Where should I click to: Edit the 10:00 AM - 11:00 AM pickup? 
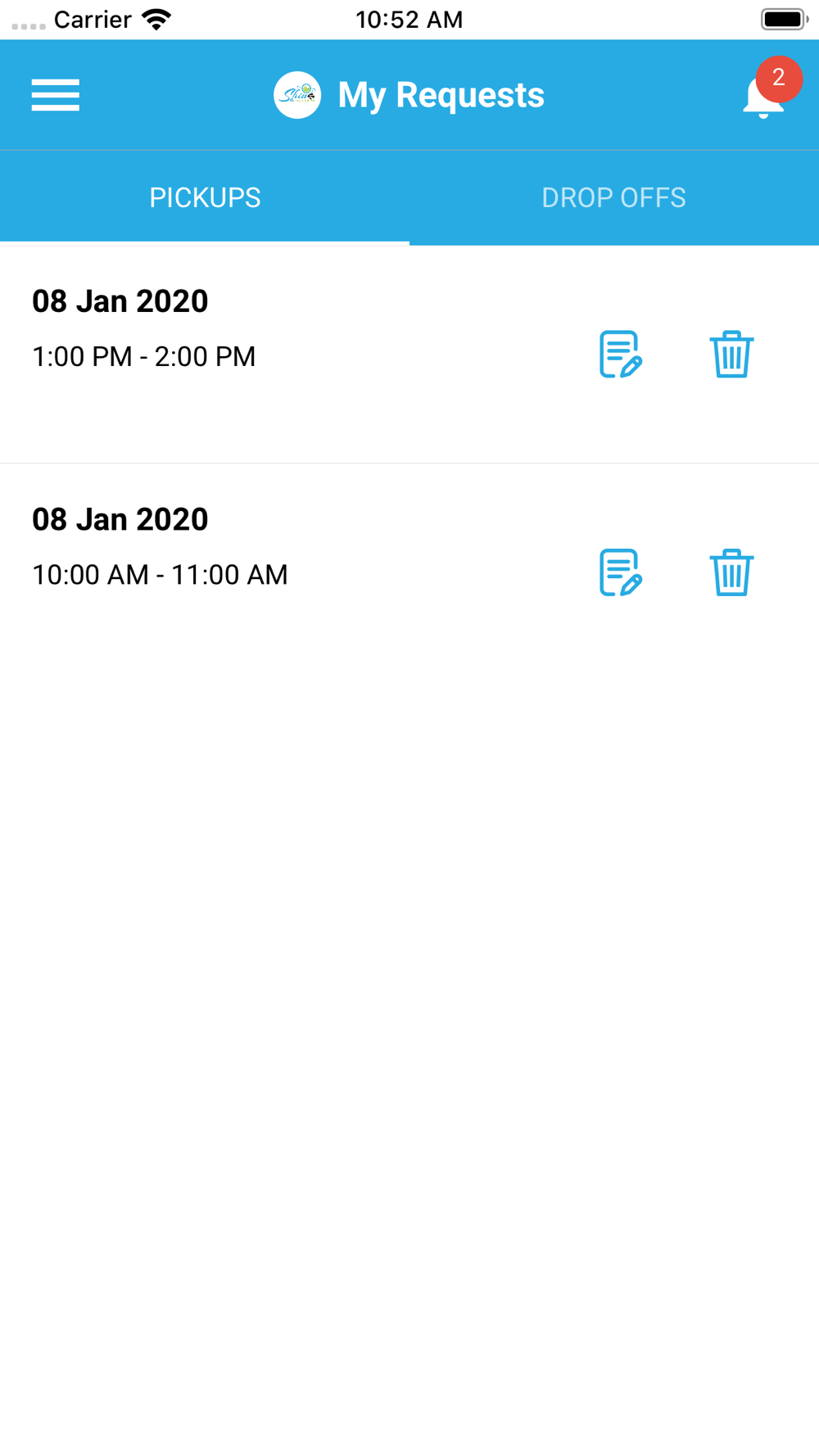[620, 572]
